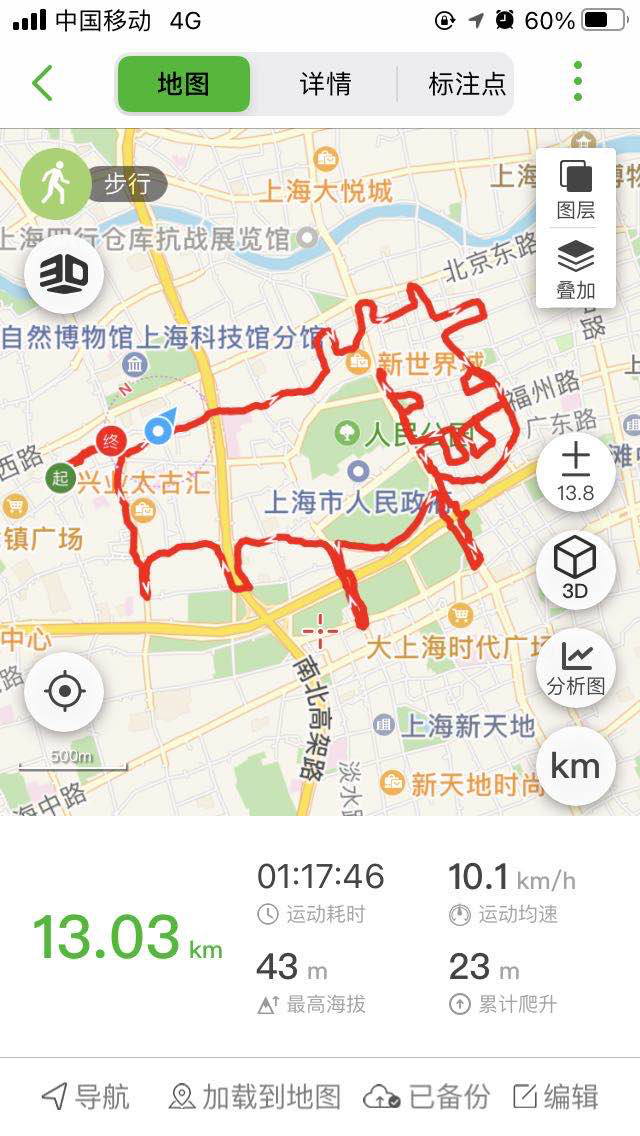Select the 地图 tab
The width and height of the screenshot is (640, 1136).
(183, 84)
